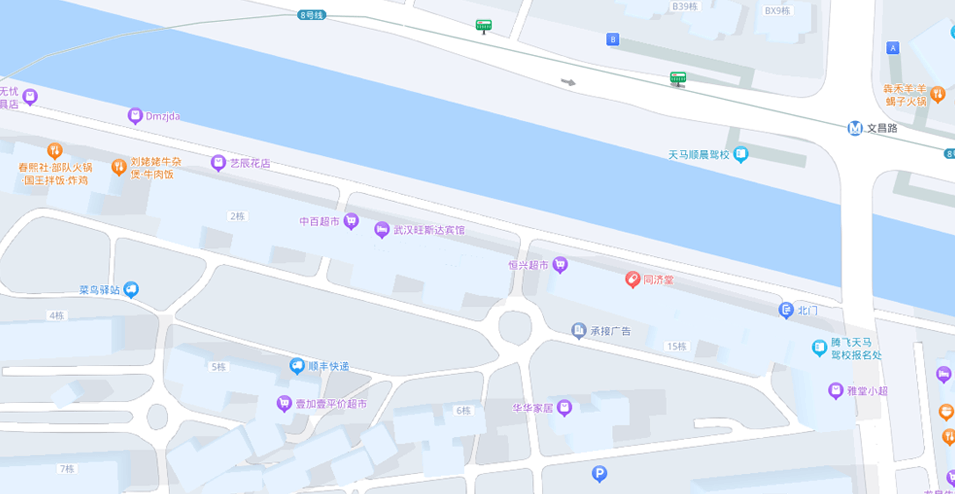Select the blue parking P marker
The image size is (955, 494).
tap(599, 474)
